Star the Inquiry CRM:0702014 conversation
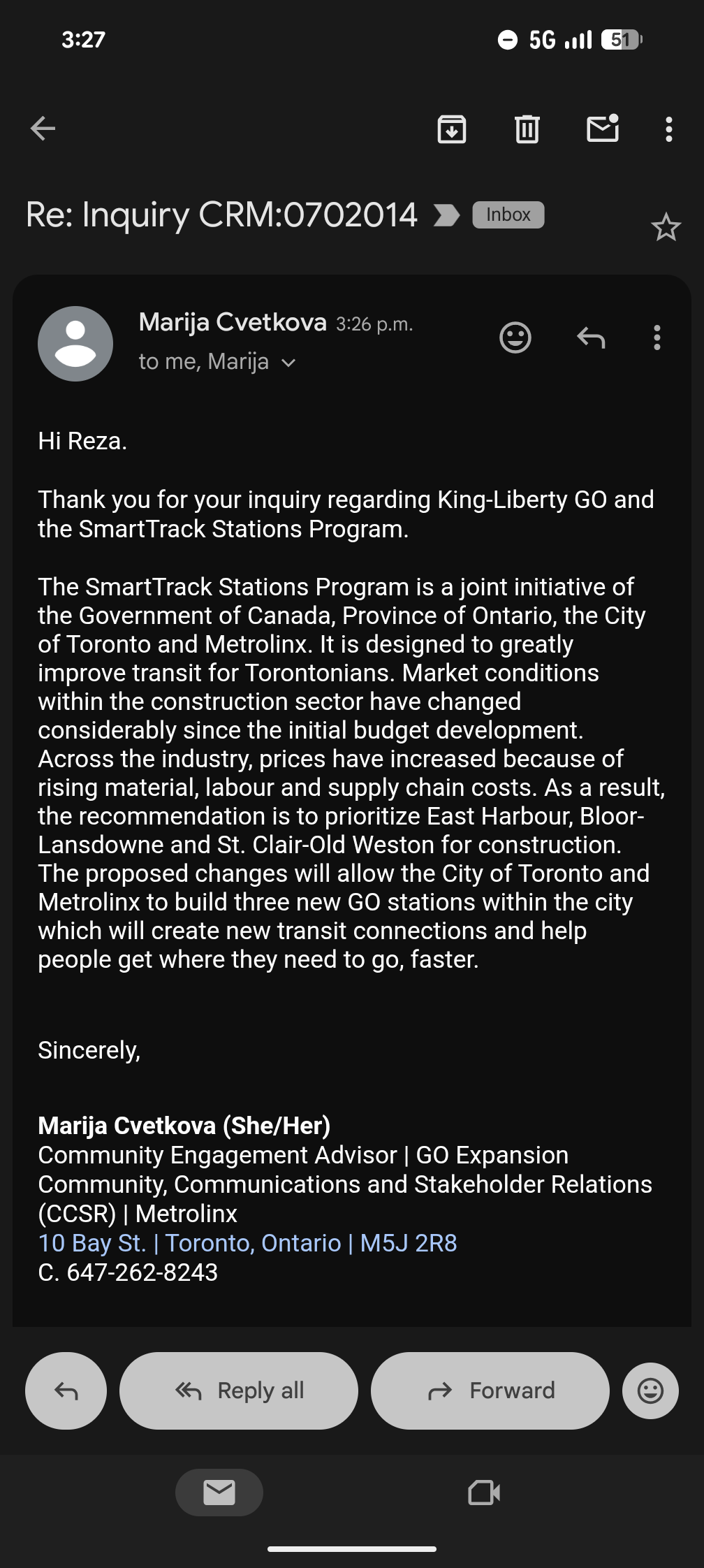Image resolution: width=704 pixels, height=1568 pixels. point(666,228)
